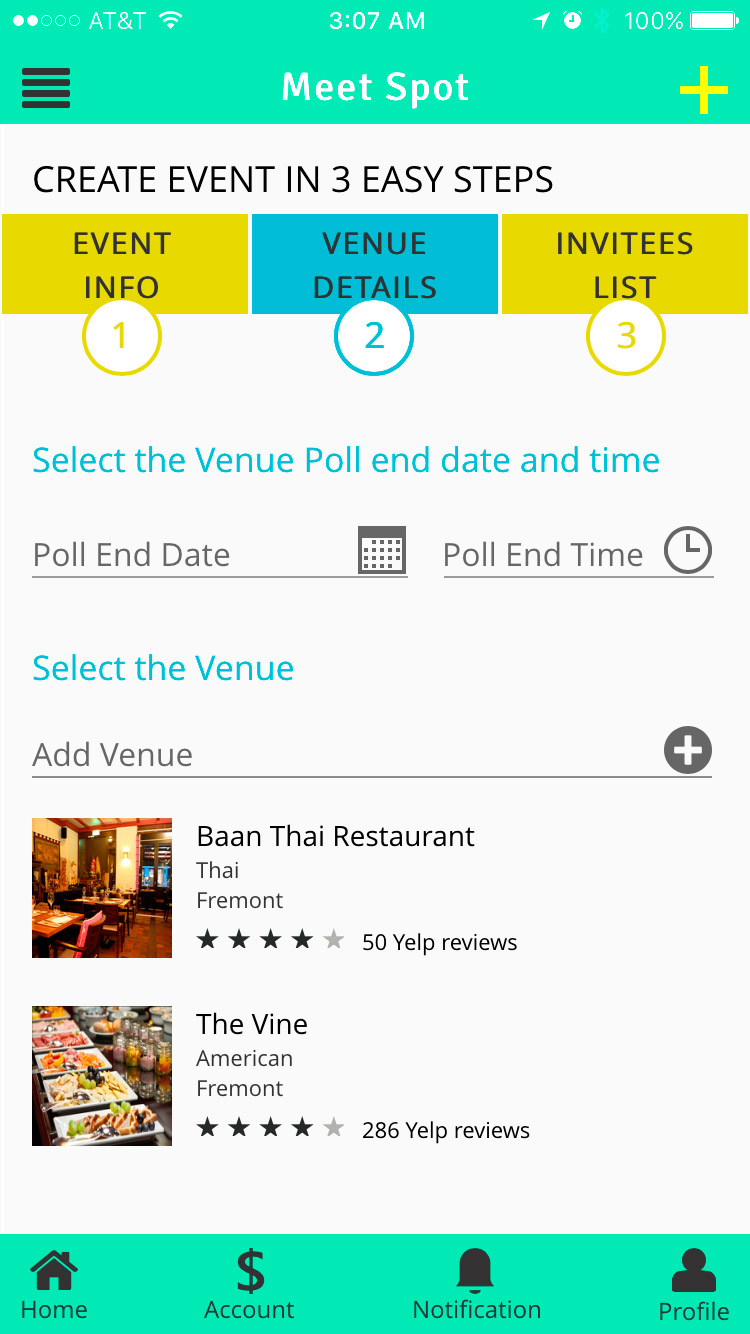Open the calendar date picker icon

click(x=382, y=550)
